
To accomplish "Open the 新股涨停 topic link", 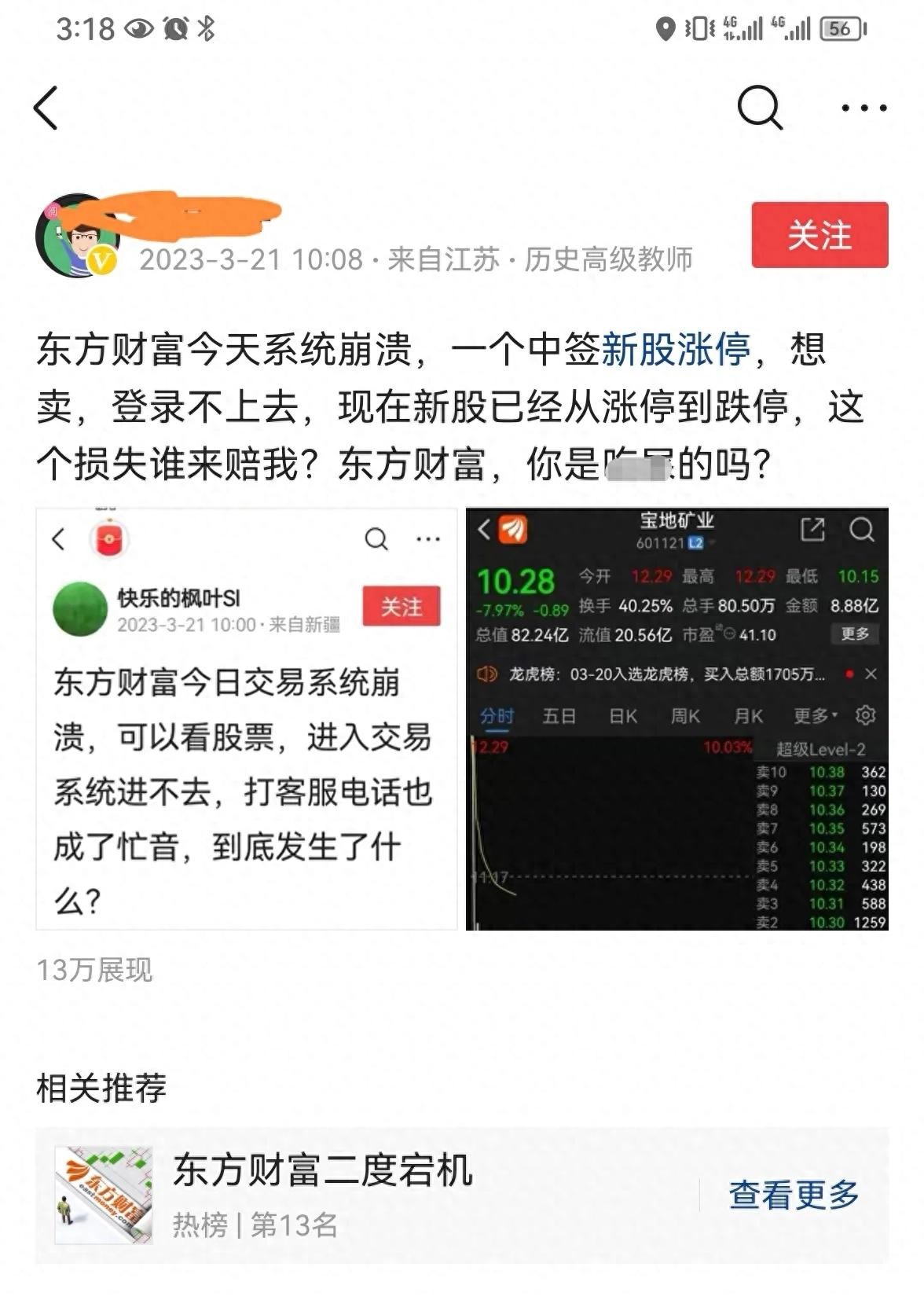I will click(676, 350).
